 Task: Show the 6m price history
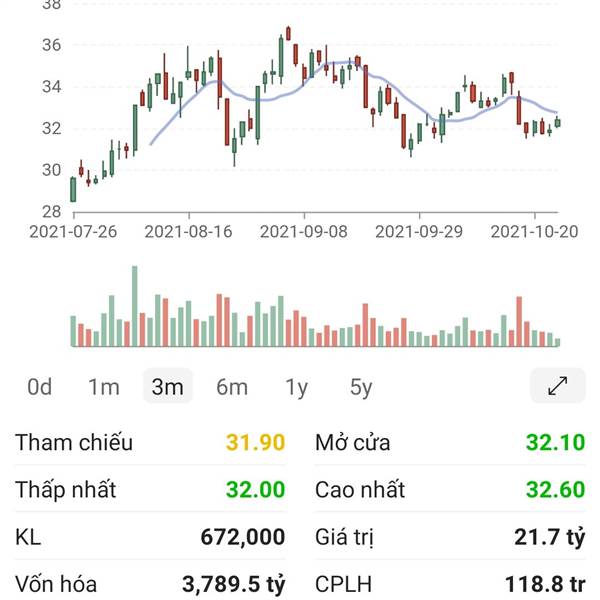(232, 387)
